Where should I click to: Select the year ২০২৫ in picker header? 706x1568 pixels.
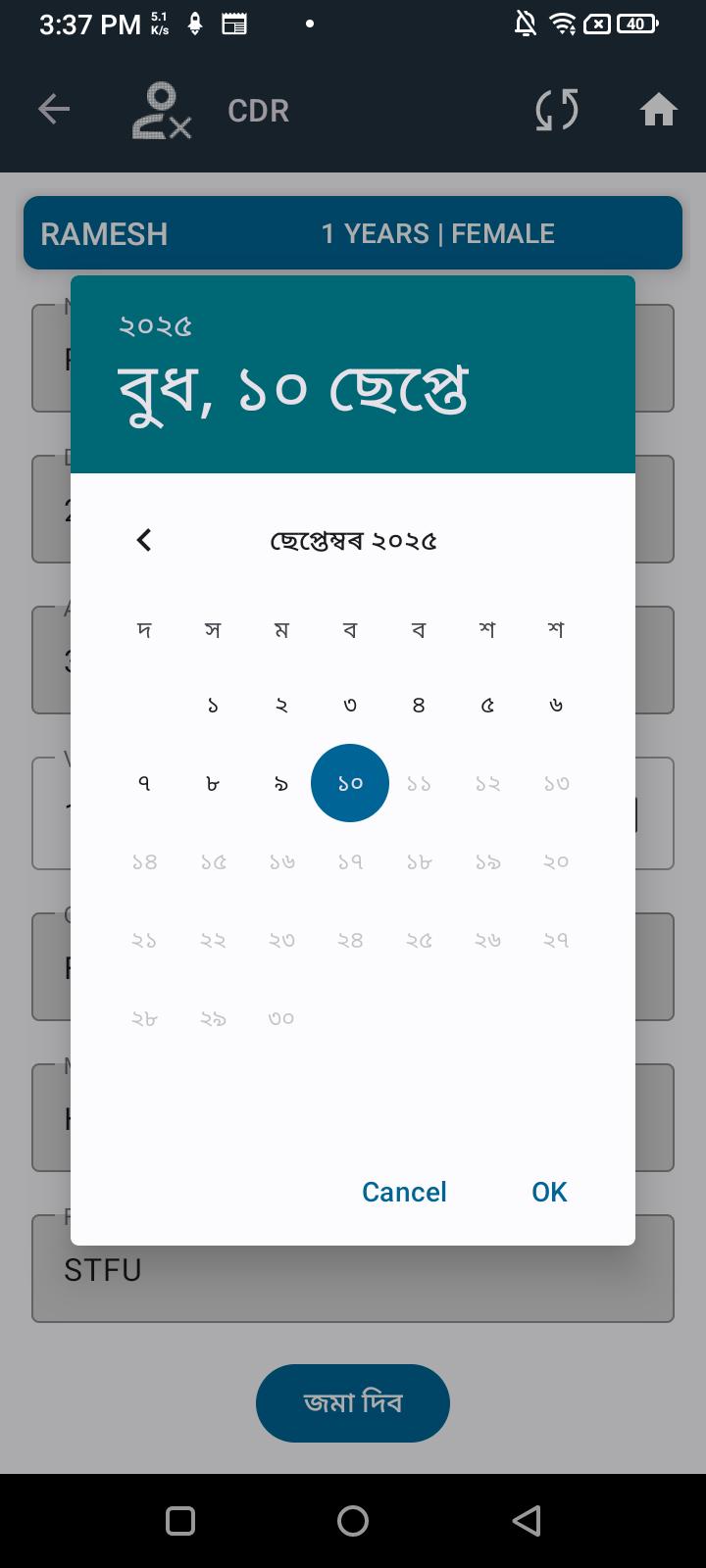(x=155, y=326)
